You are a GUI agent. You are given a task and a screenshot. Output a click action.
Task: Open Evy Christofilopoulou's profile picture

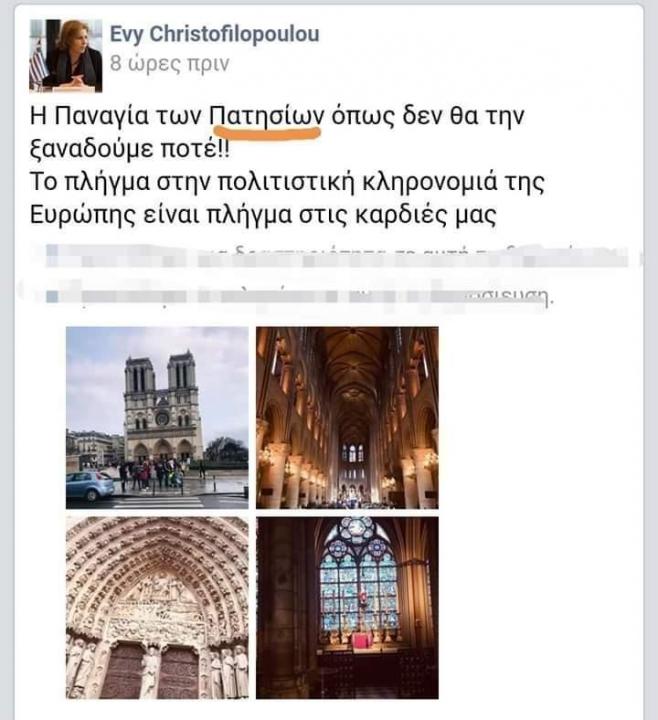[x=66, y=56]
